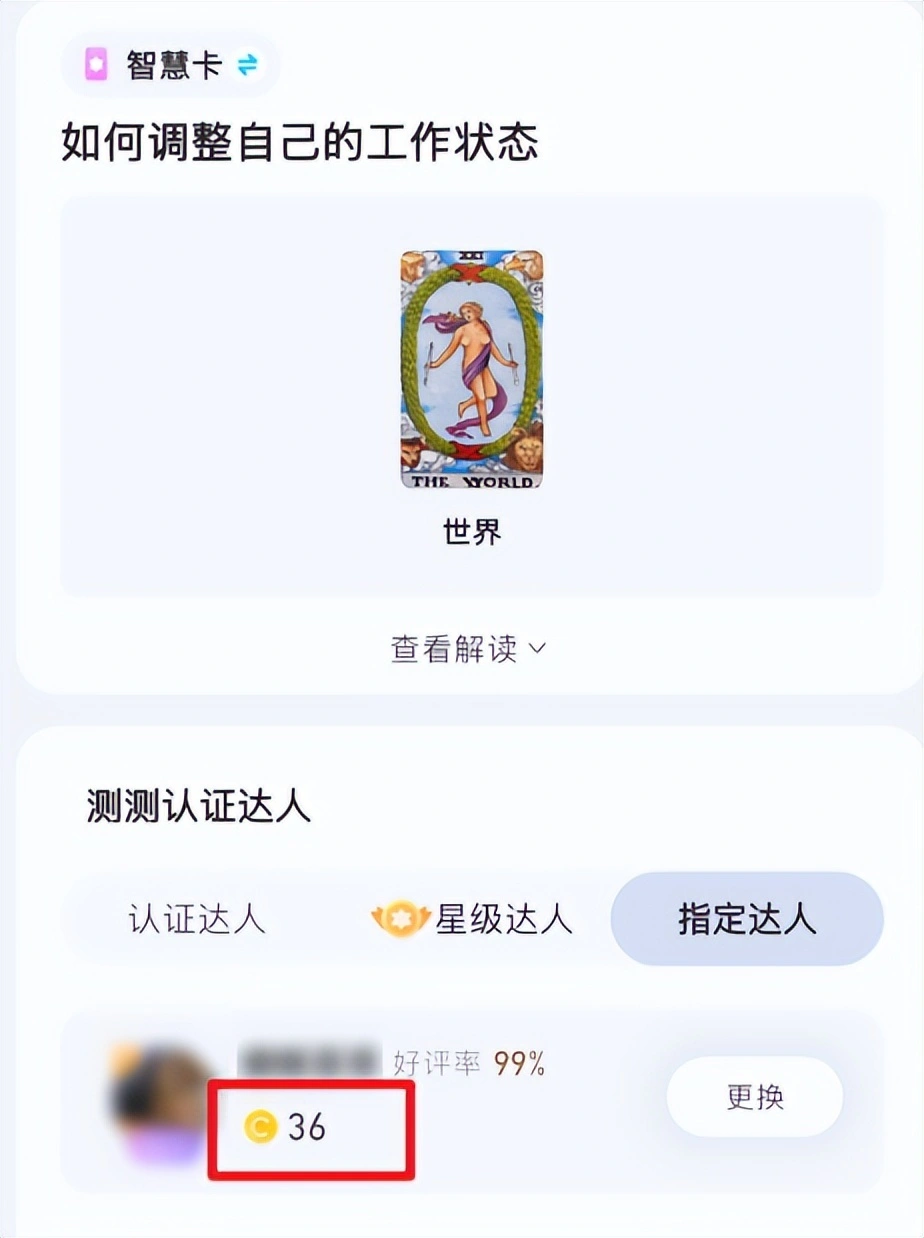Click the 世界 card name label

(472, 533)
